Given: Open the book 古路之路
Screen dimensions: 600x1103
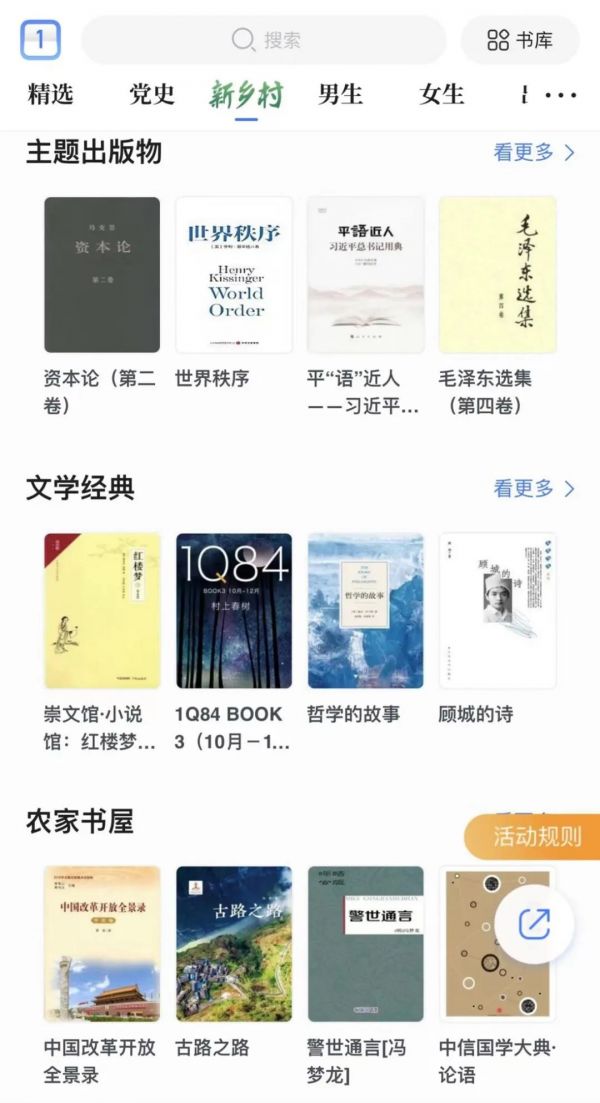Looking at the screenshot, I should (234, 944).
